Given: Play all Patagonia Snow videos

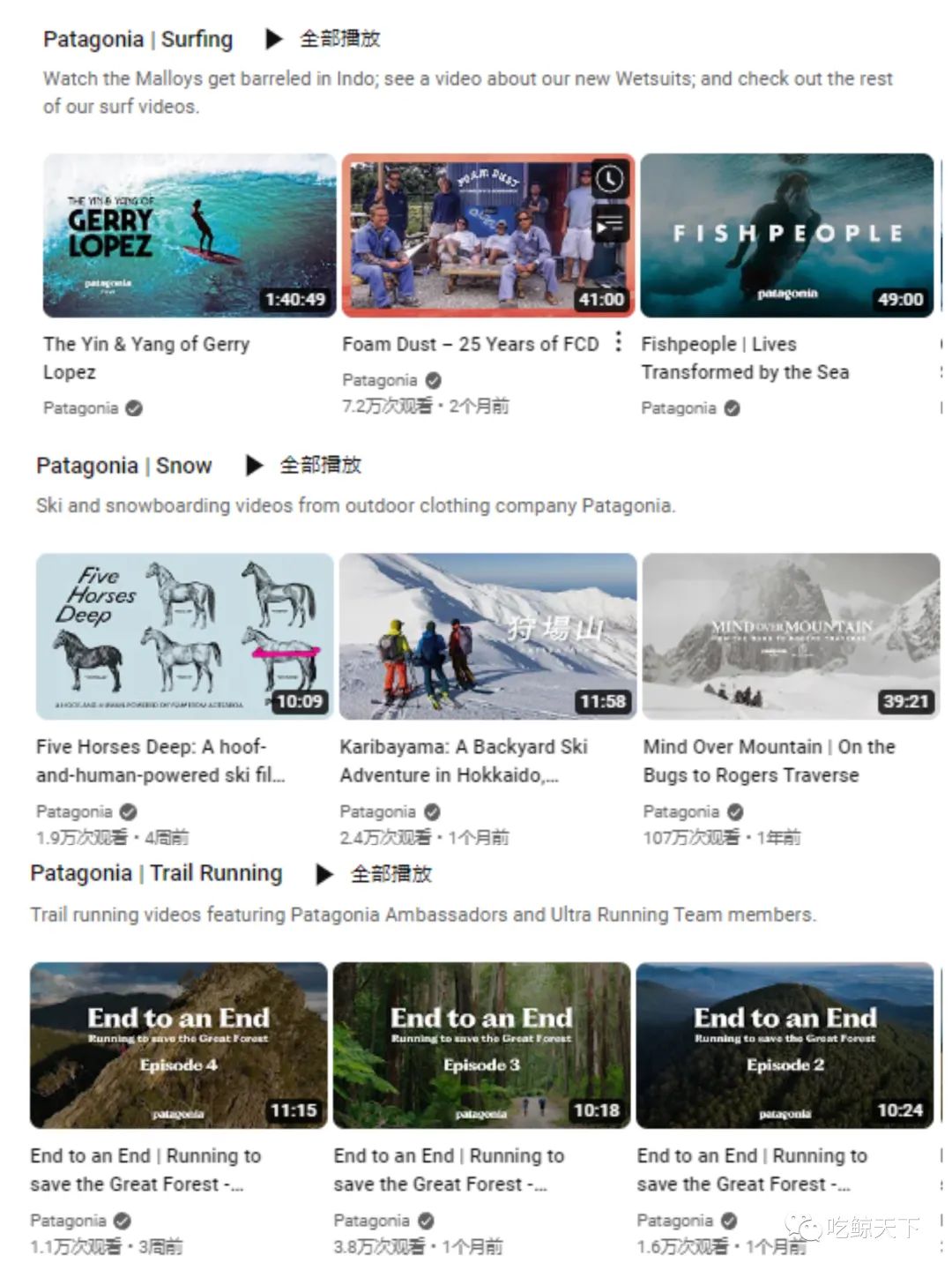Looking at the screenshot, I should click(305, 465).
